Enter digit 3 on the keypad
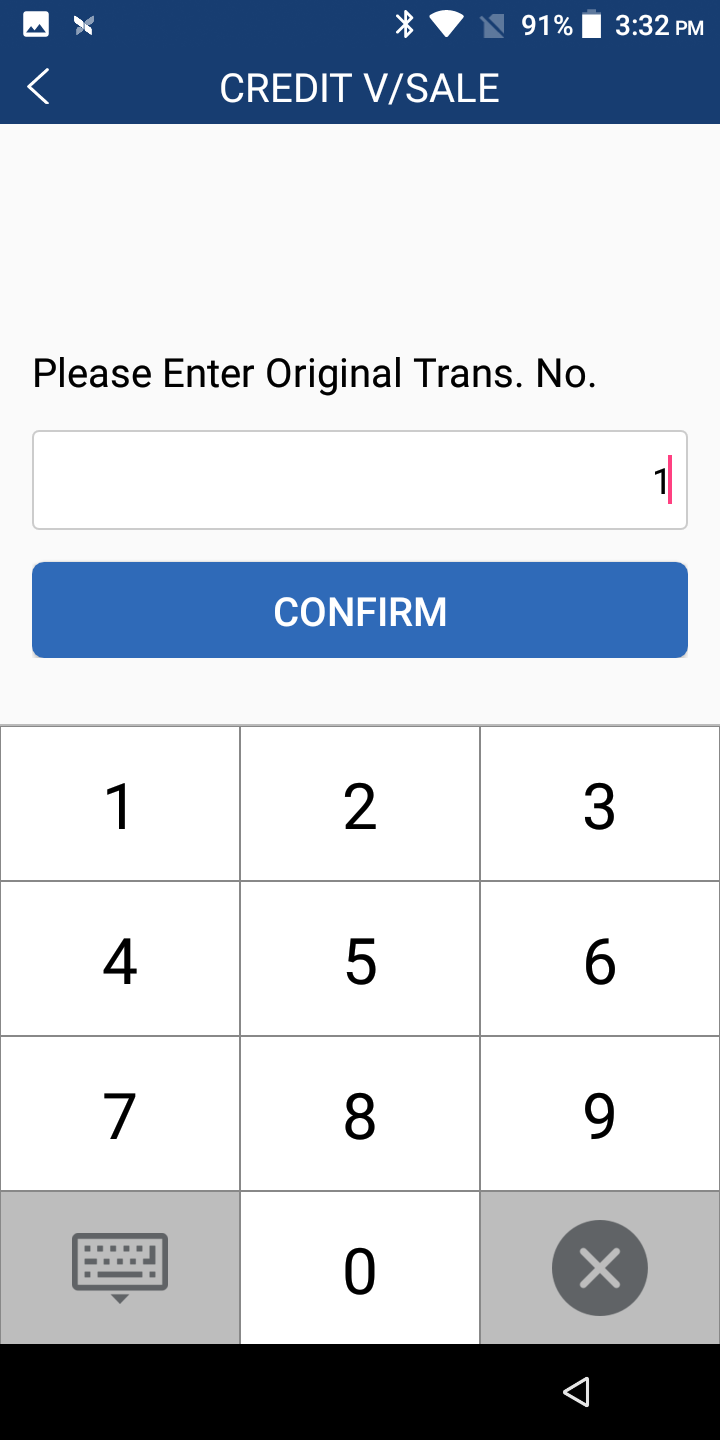This screenshot has width=720, height=1440. pos(600,805)
